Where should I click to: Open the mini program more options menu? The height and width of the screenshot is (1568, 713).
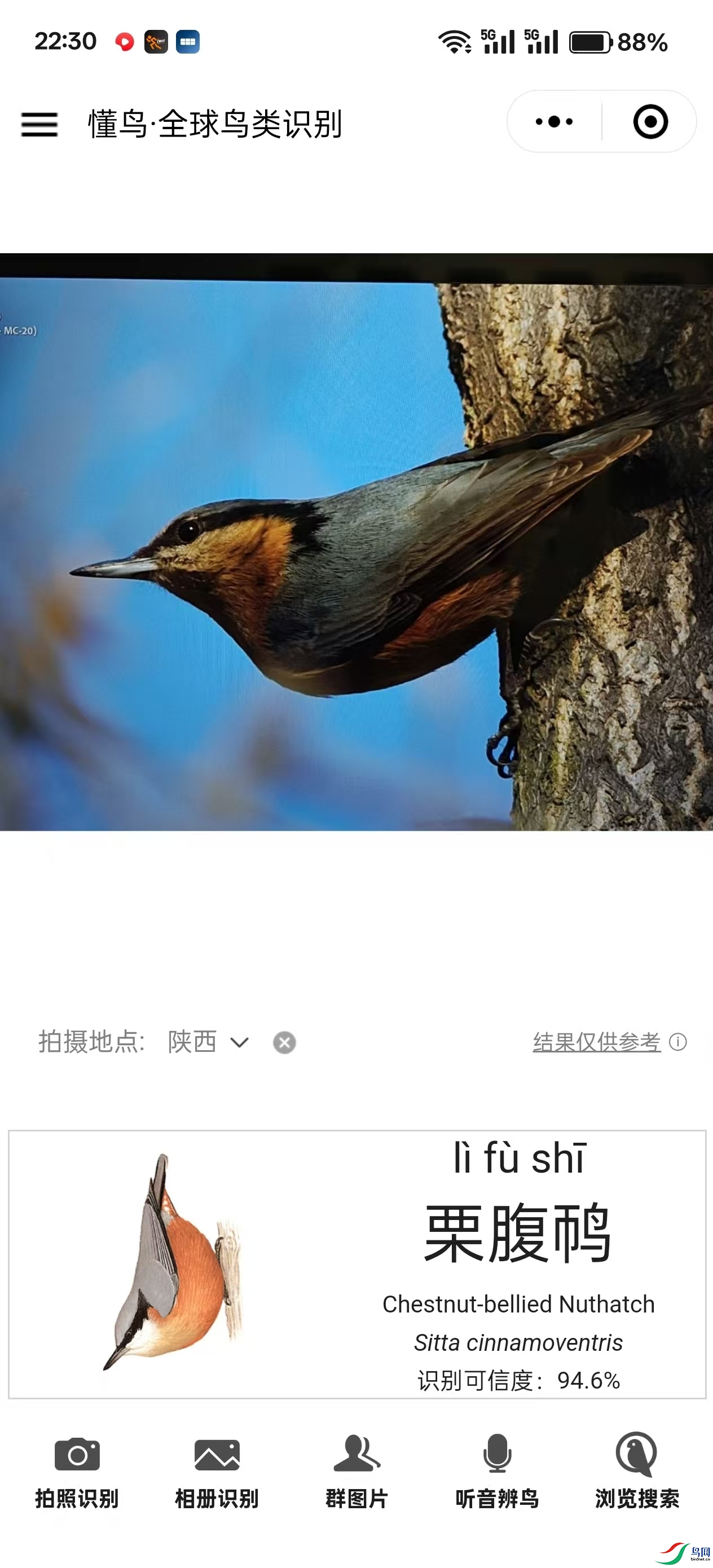553,122
